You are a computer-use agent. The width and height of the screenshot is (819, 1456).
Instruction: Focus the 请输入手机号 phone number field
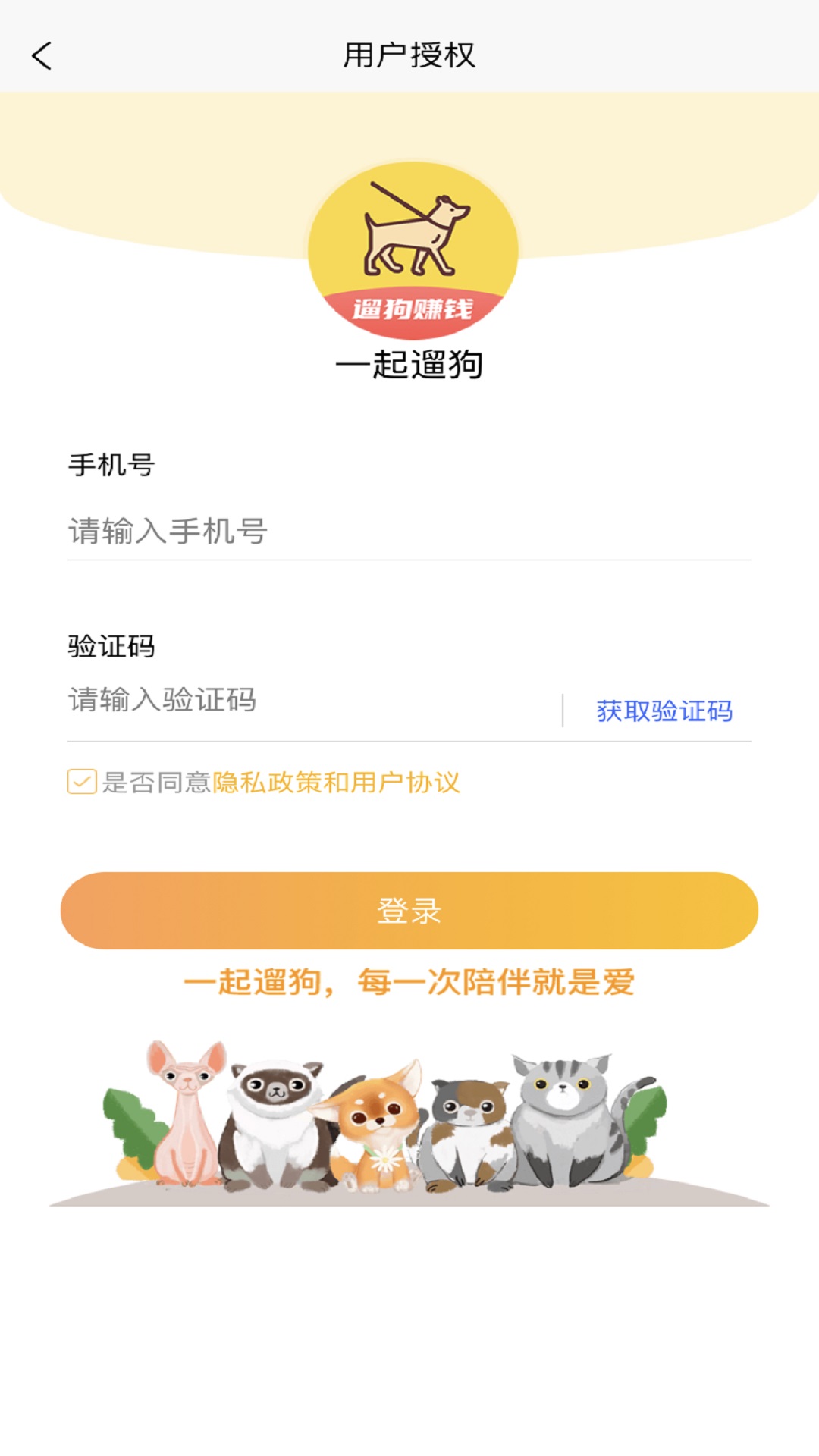tap(409, 531)
